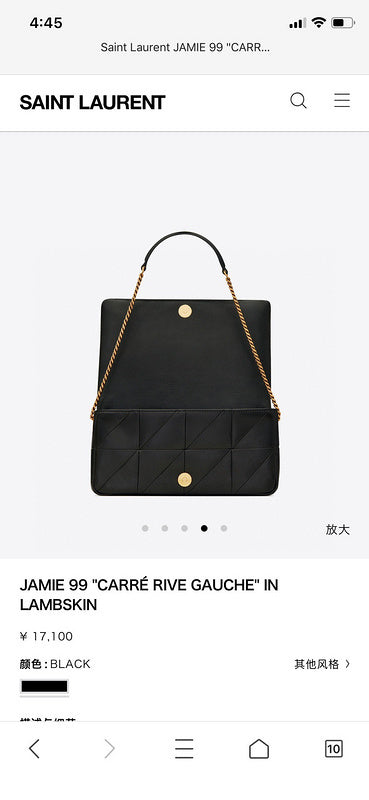Select the black color swatch
The width and height of the screenshot is (369, 800).
click(44, 687)
